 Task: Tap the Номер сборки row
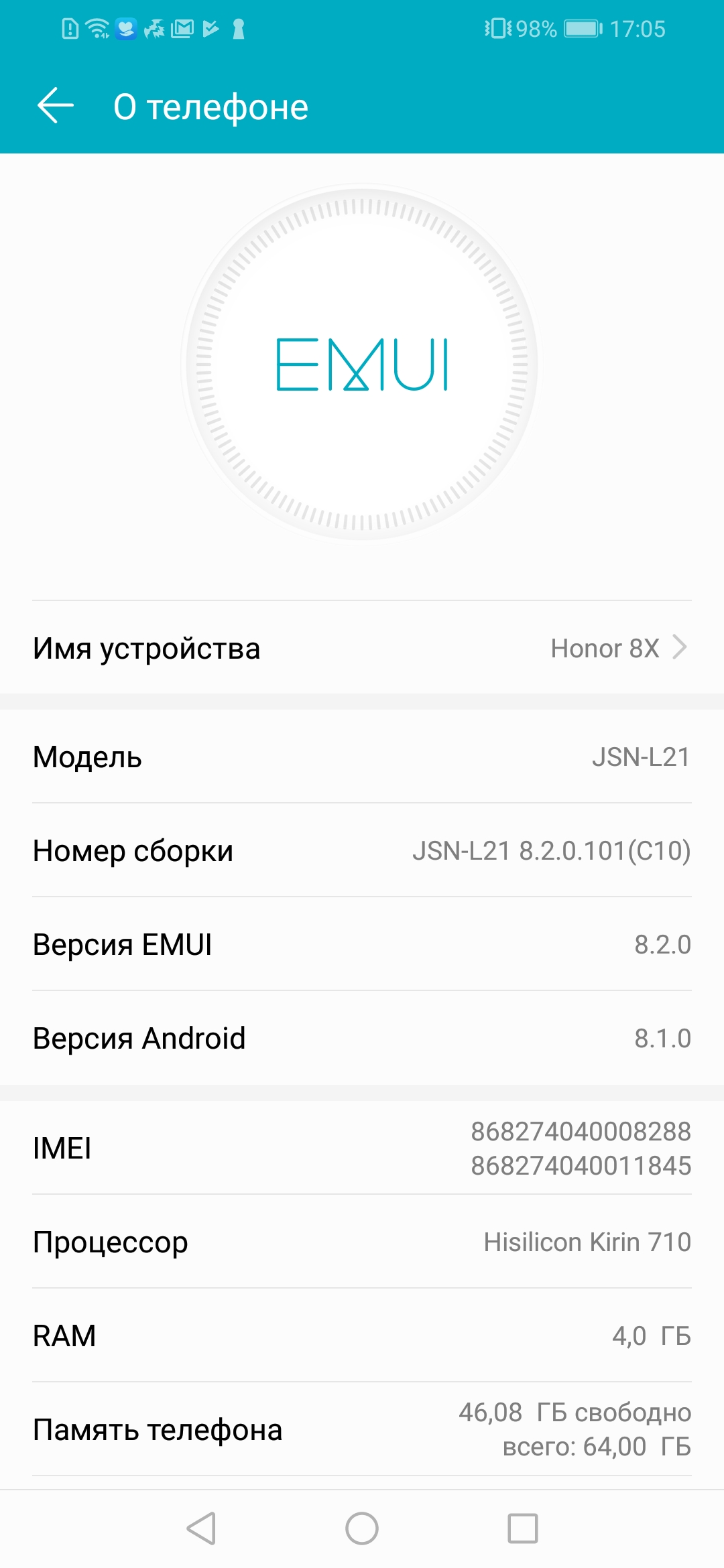[x=362, y=851]
